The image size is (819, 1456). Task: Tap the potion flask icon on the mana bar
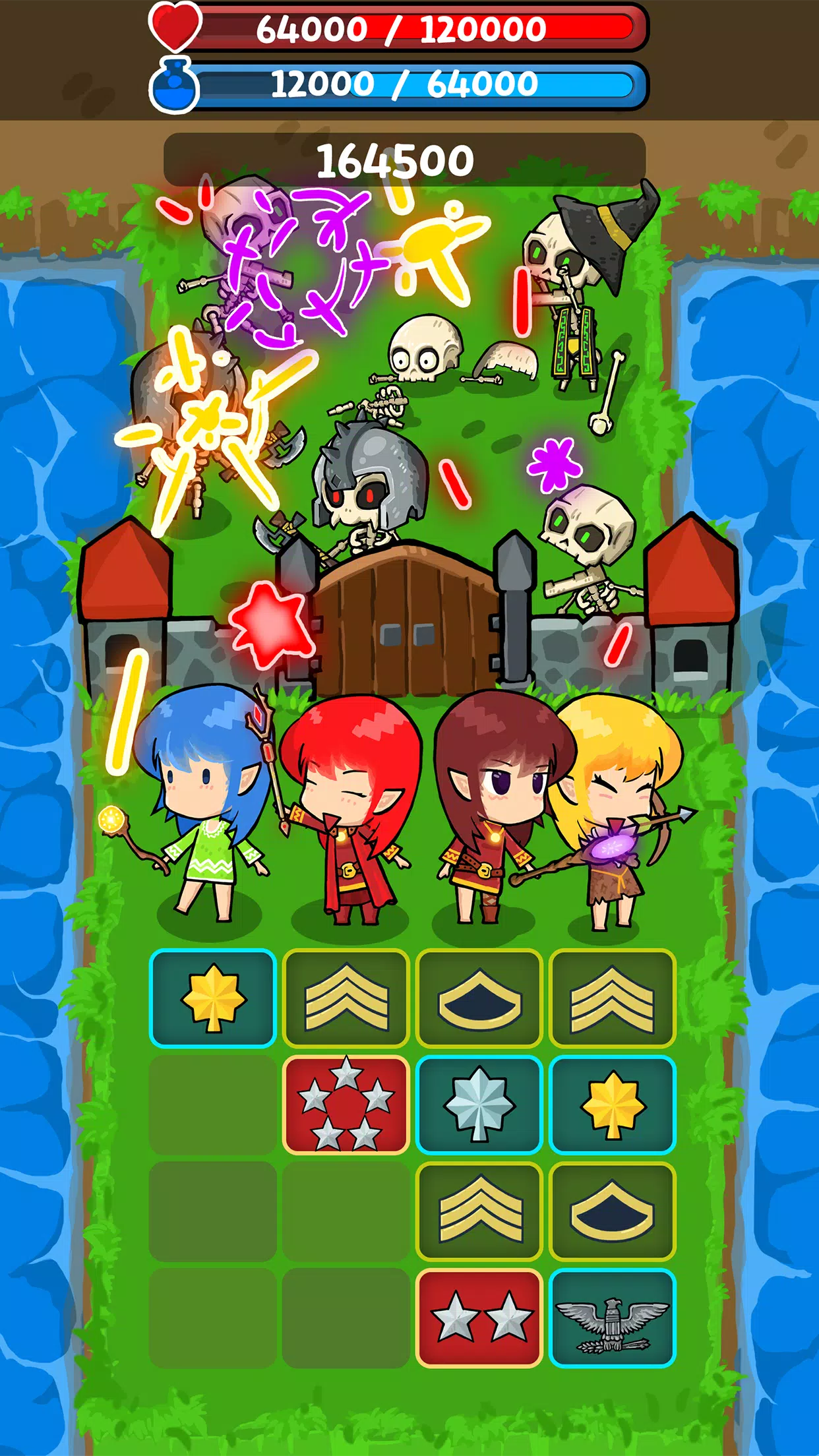[x=174, y=84]
